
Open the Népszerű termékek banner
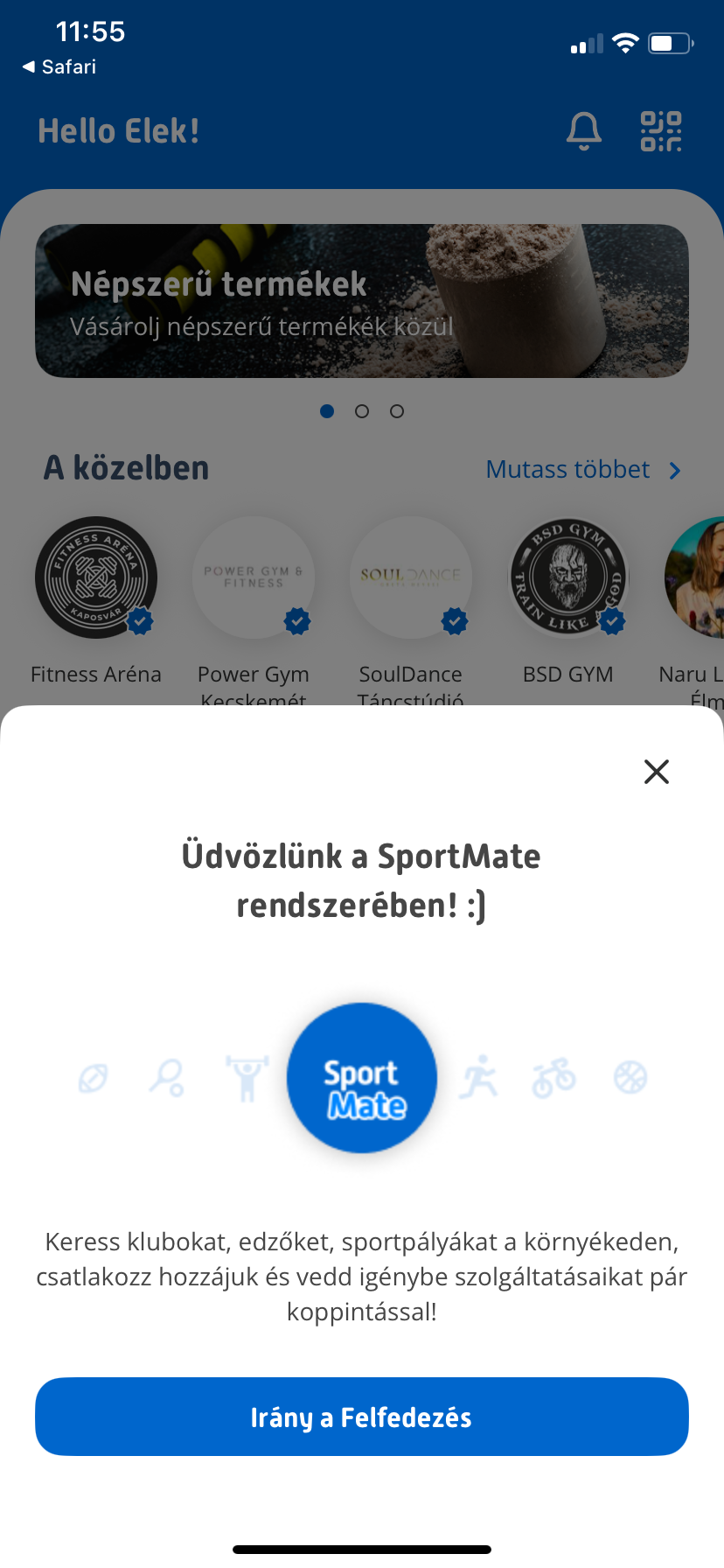pos(362,301)
